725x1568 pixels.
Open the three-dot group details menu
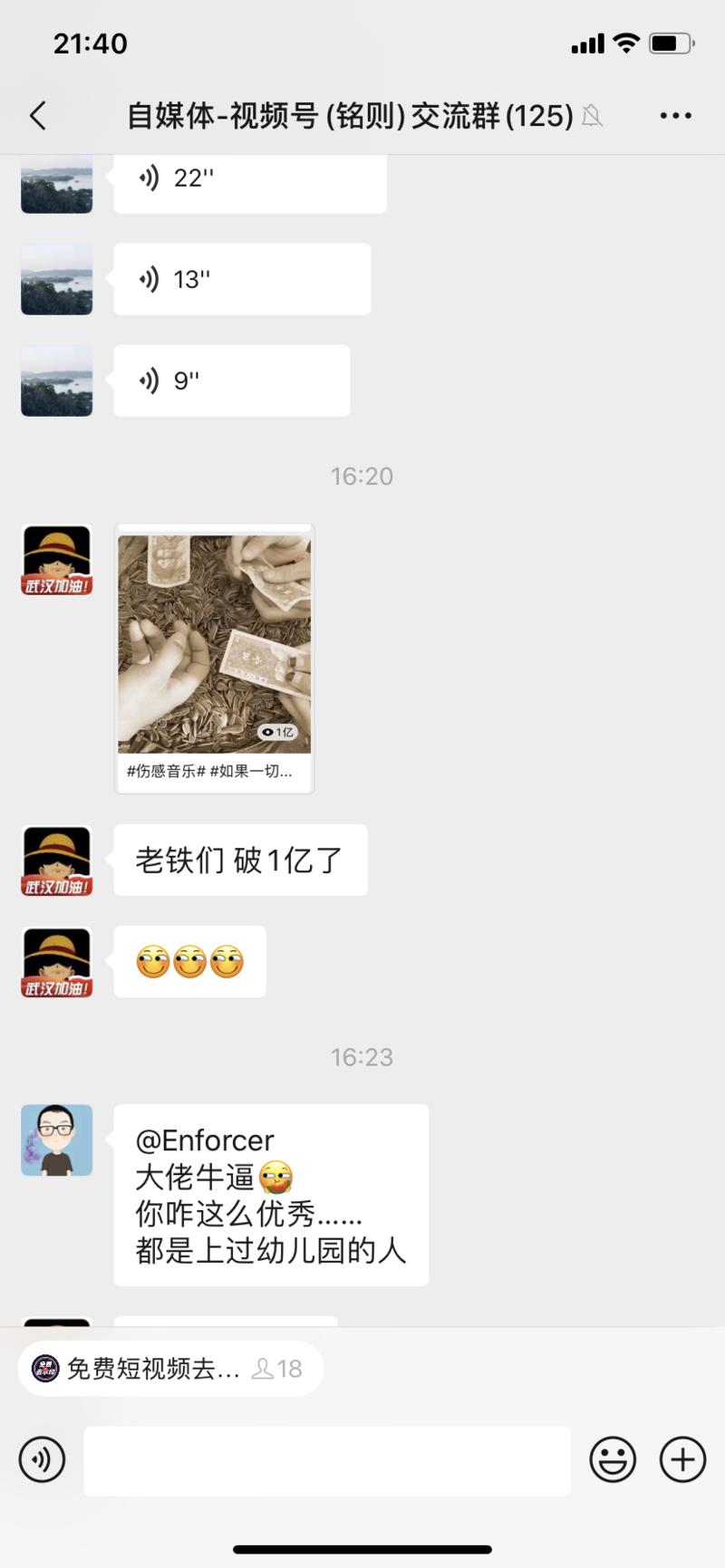pyautogui.click(x=674, y=116)
